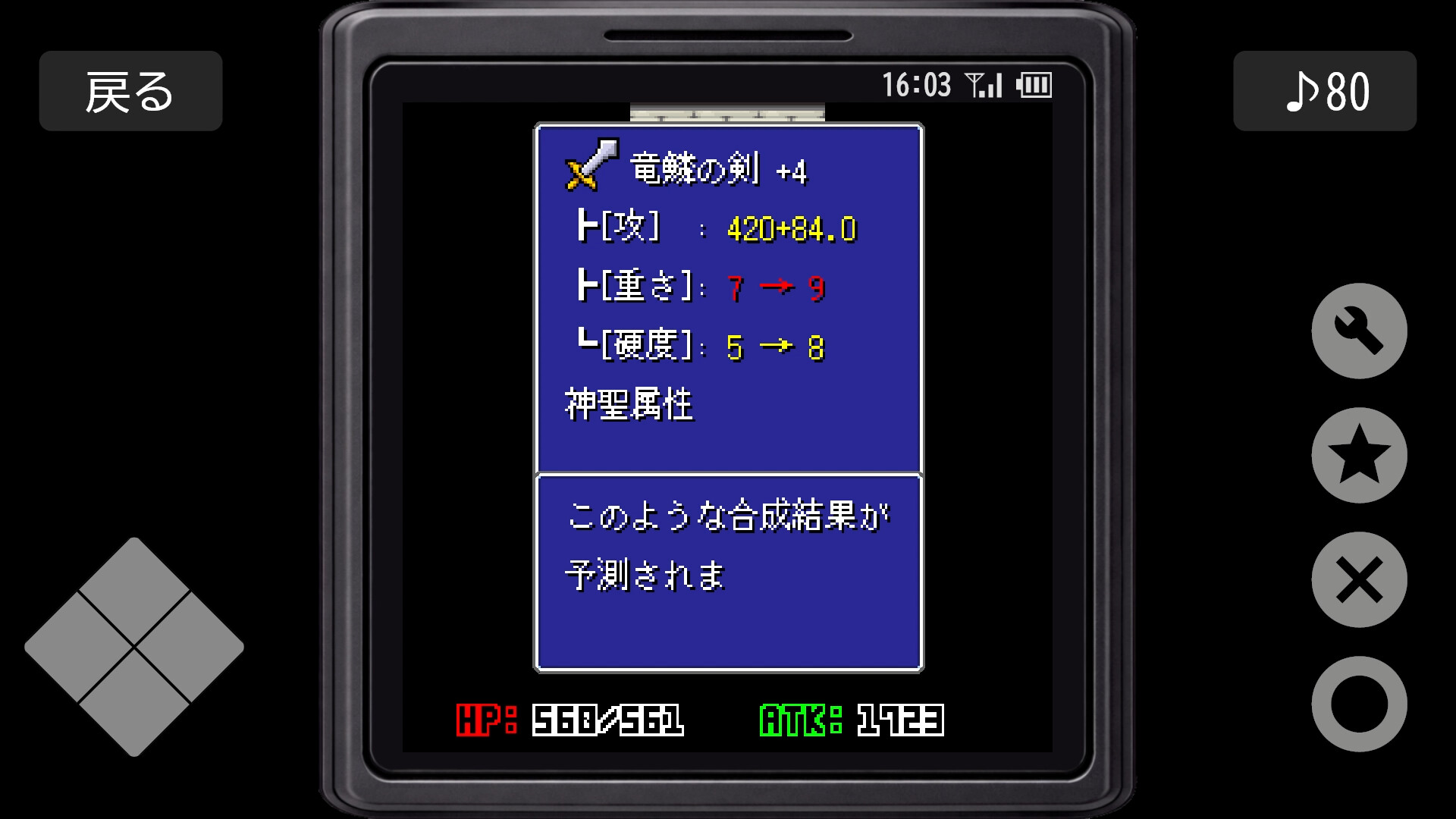Tap the 戻る back button
This screenshot has width=1456, height=819.
(x=130, y=91)
